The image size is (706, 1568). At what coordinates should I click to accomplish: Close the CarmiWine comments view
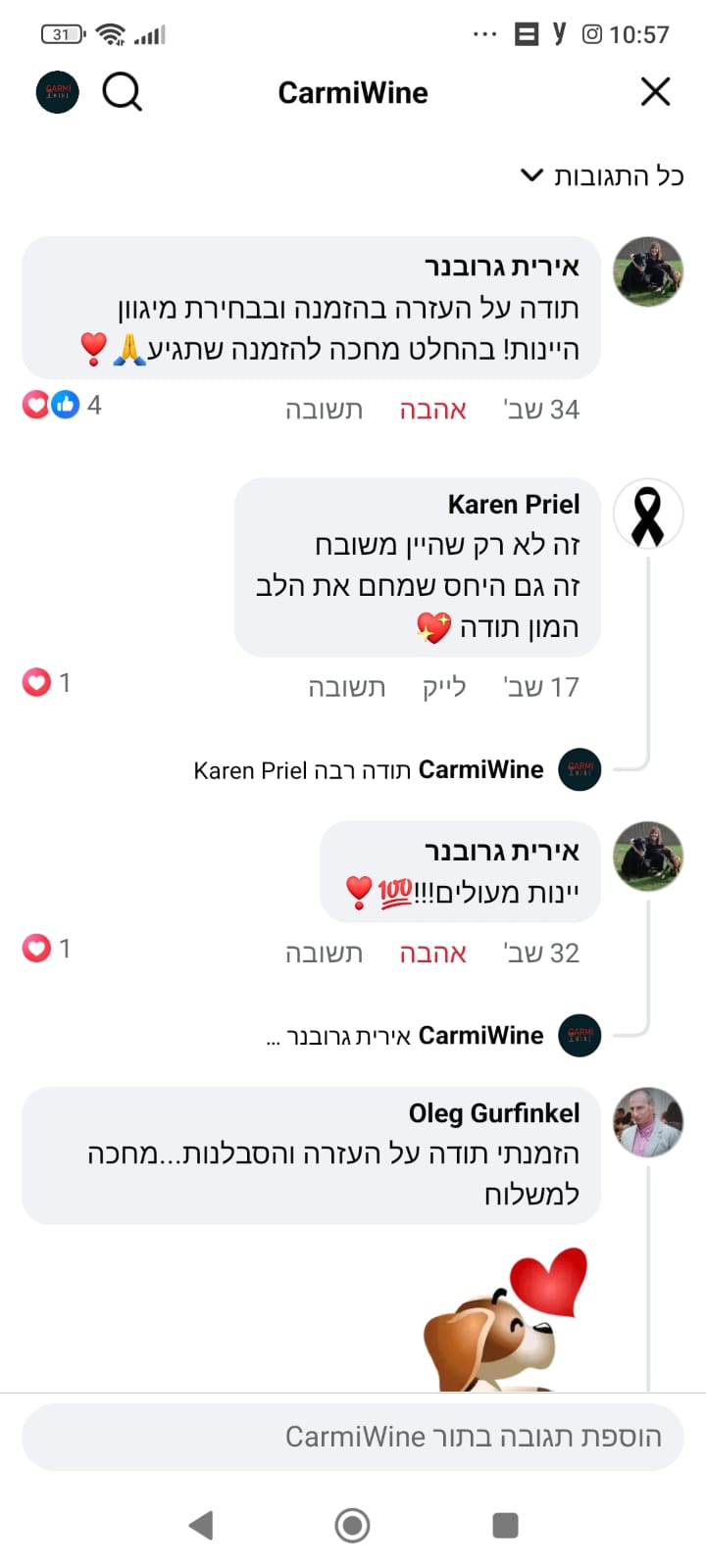point(655,92)
